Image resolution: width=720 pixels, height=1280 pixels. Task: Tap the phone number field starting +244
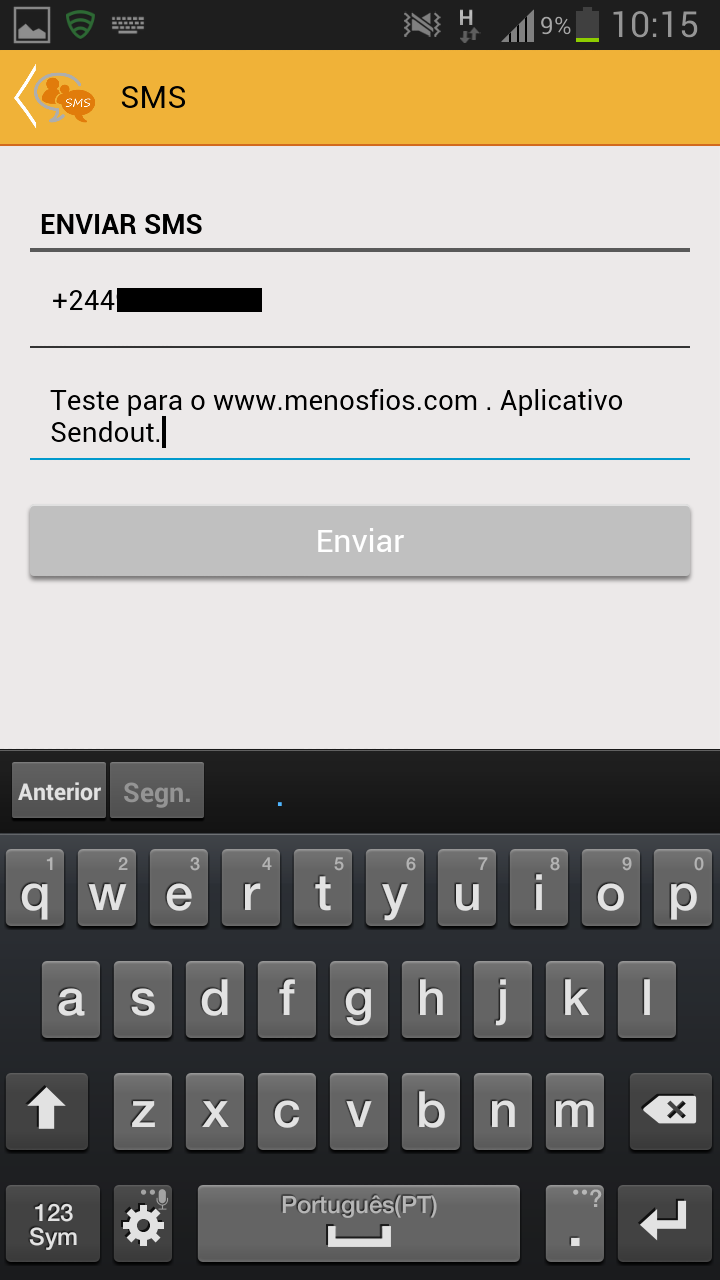(x=360, y=300)
